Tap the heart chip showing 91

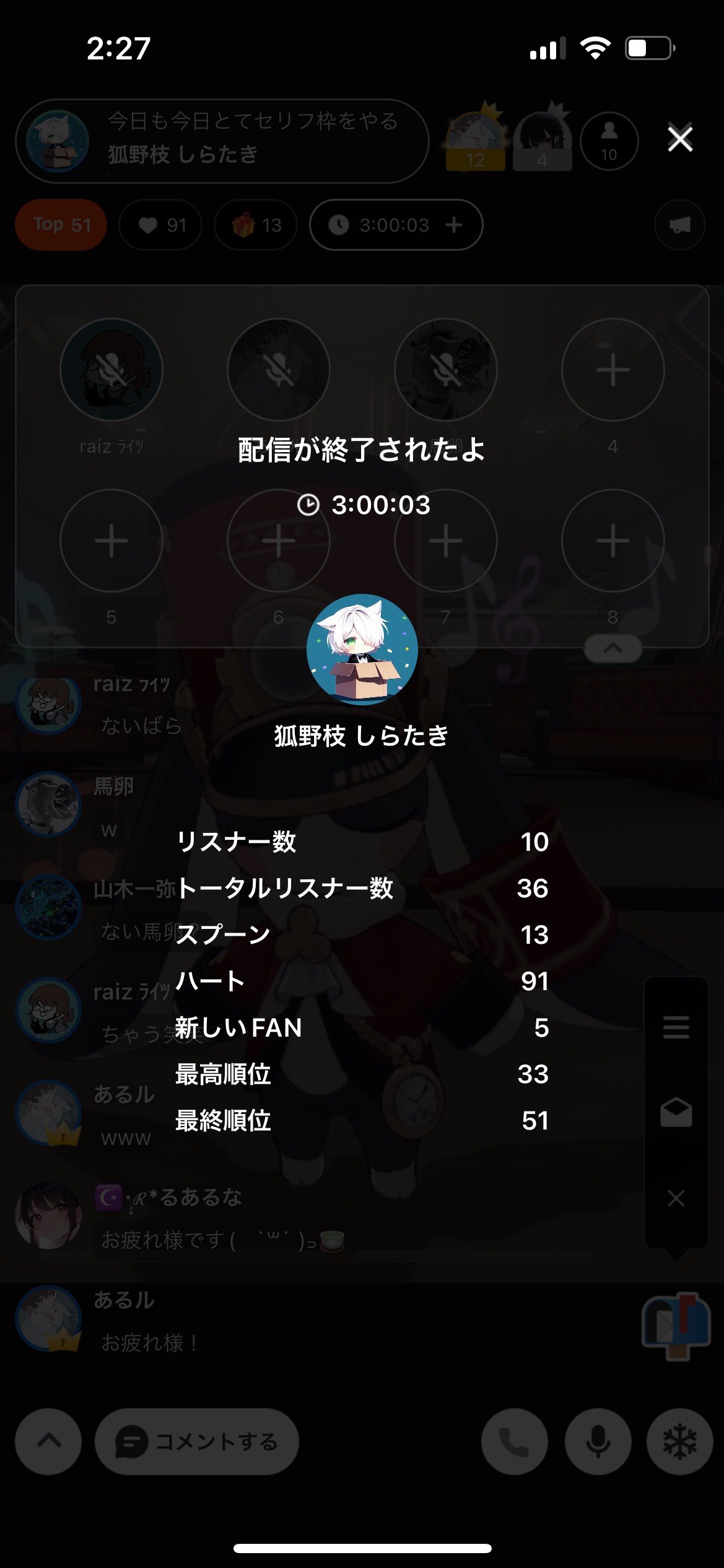coord(161,225)
